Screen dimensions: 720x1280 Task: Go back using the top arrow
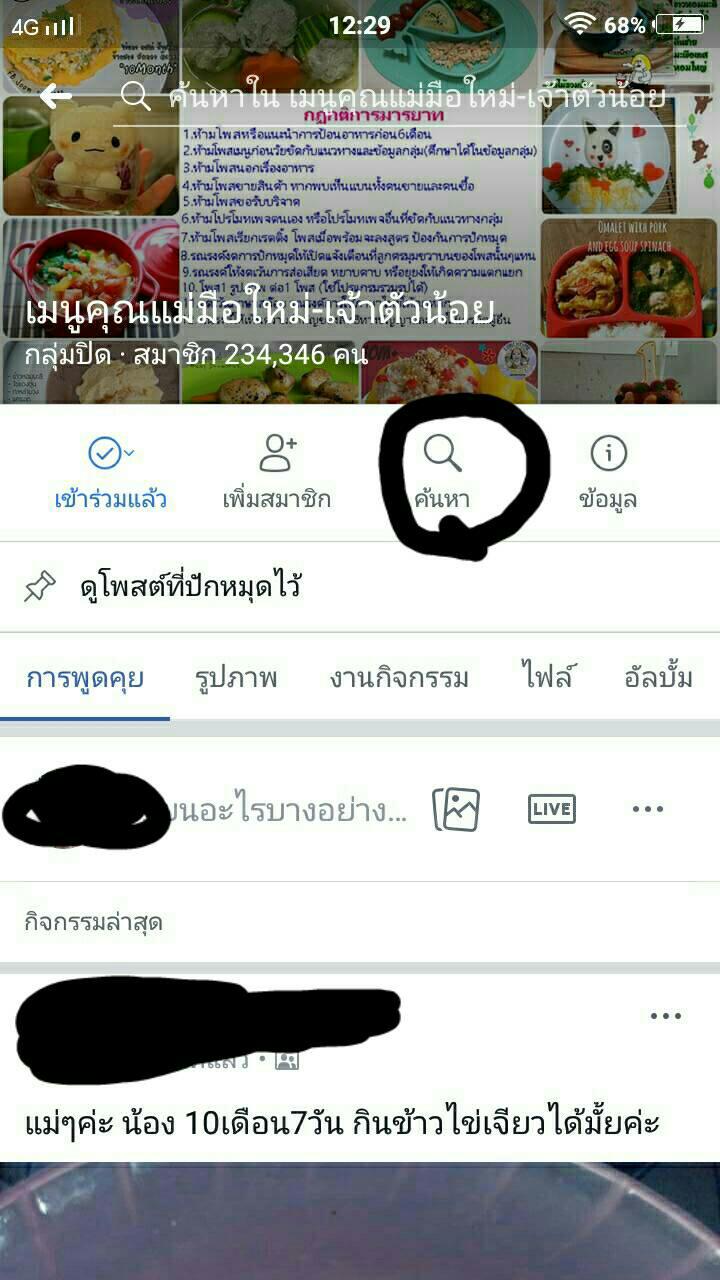point(55,96)
